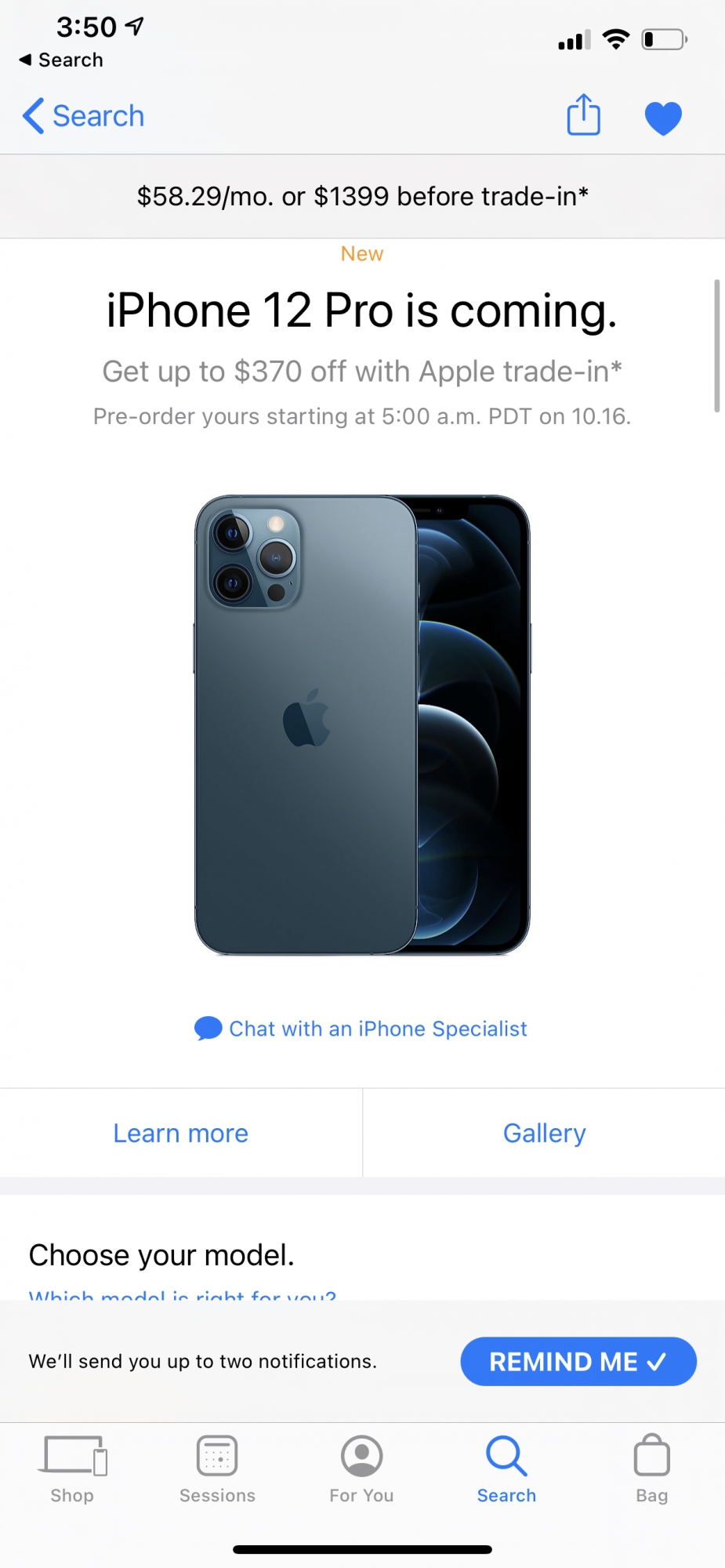View the iPhone 12 Pro Gallery
Screen dimensions: 725x1568
(x=544, y=1133)
